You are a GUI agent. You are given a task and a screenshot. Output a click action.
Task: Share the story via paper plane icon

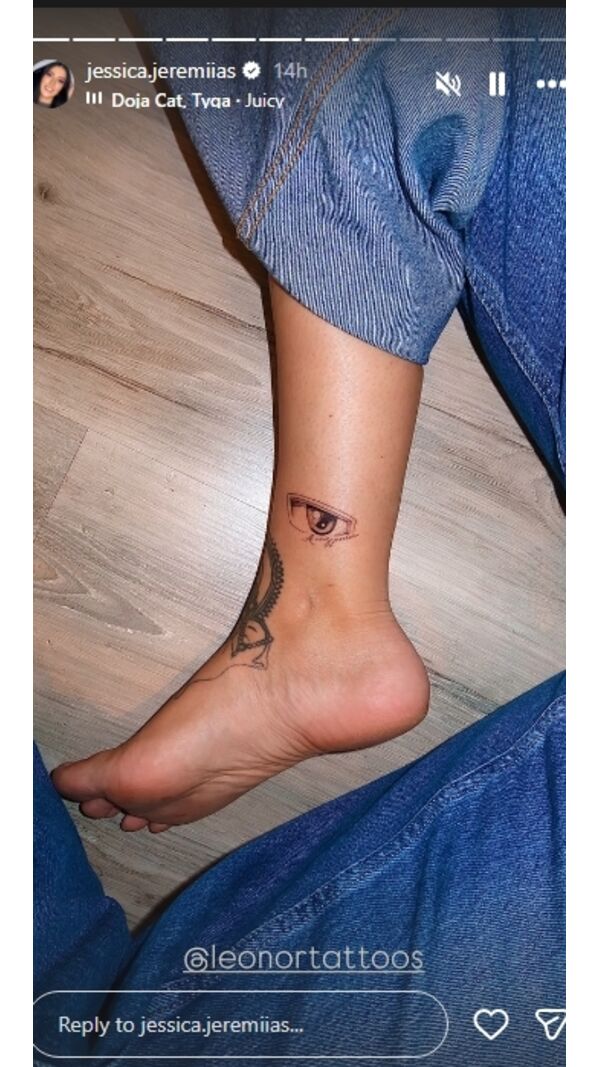tap(550, 1024)
